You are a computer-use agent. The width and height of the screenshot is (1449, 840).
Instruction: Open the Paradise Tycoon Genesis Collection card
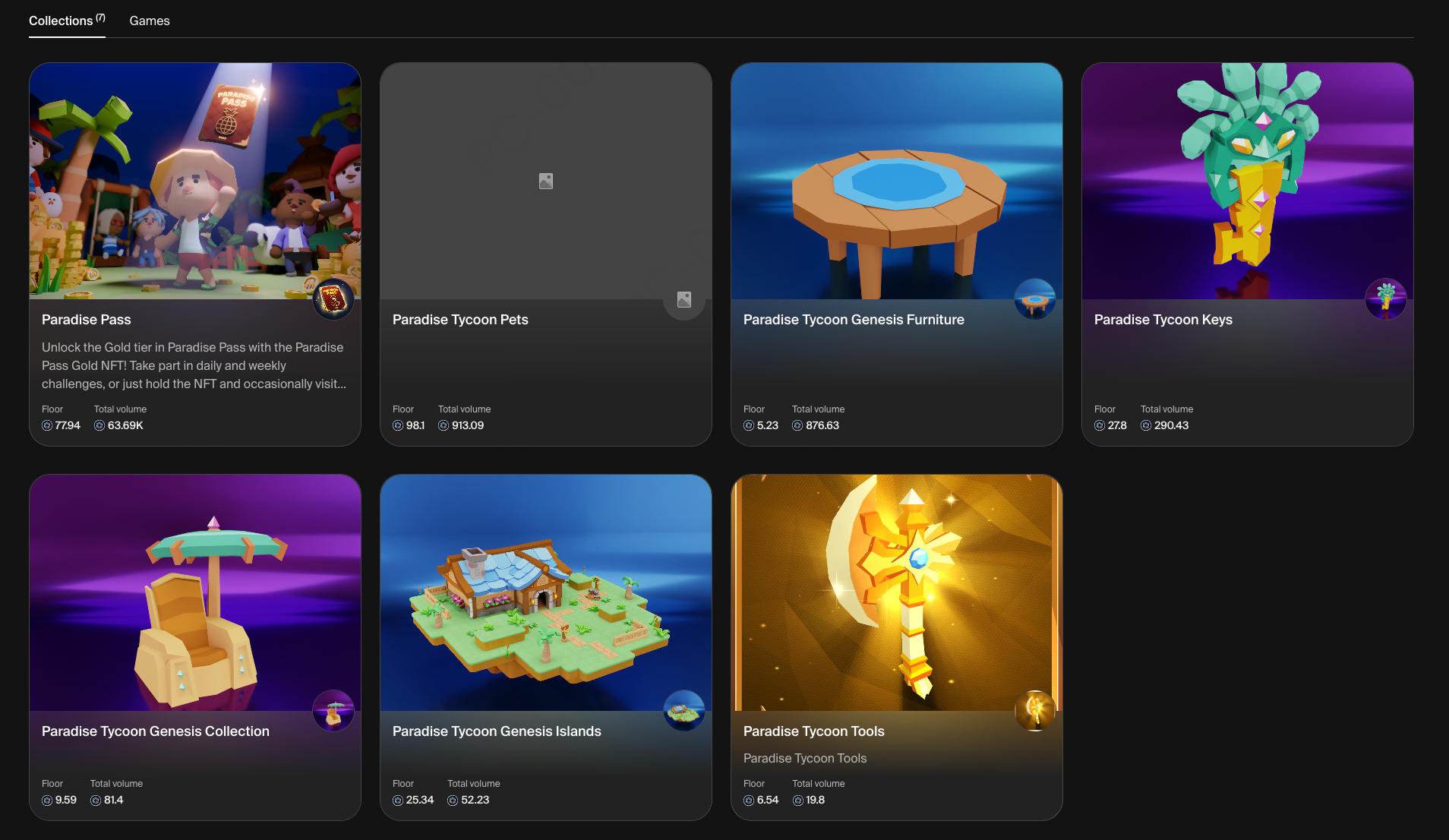tap(194, 646)
